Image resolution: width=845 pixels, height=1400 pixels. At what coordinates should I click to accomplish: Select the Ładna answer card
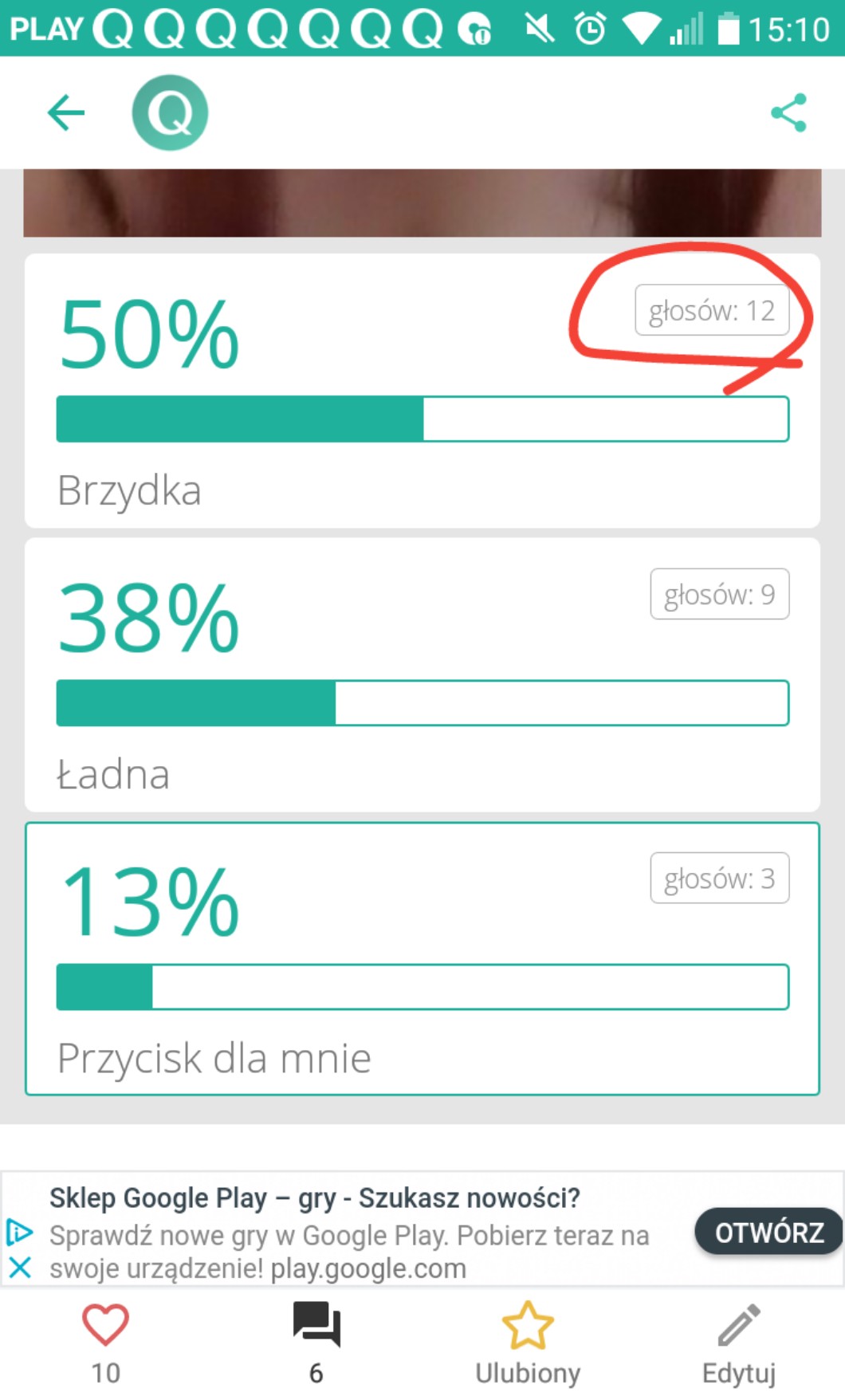coord(422,674)
